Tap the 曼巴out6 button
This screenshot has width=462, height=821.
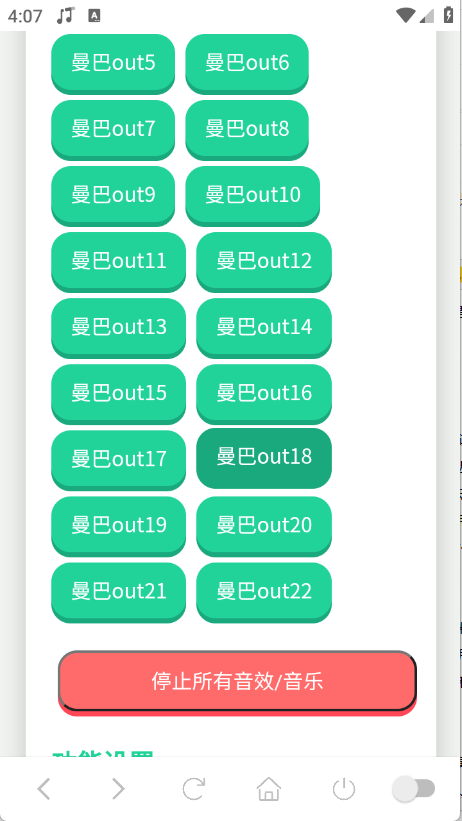pyautogui.click(x=247, y=63)
